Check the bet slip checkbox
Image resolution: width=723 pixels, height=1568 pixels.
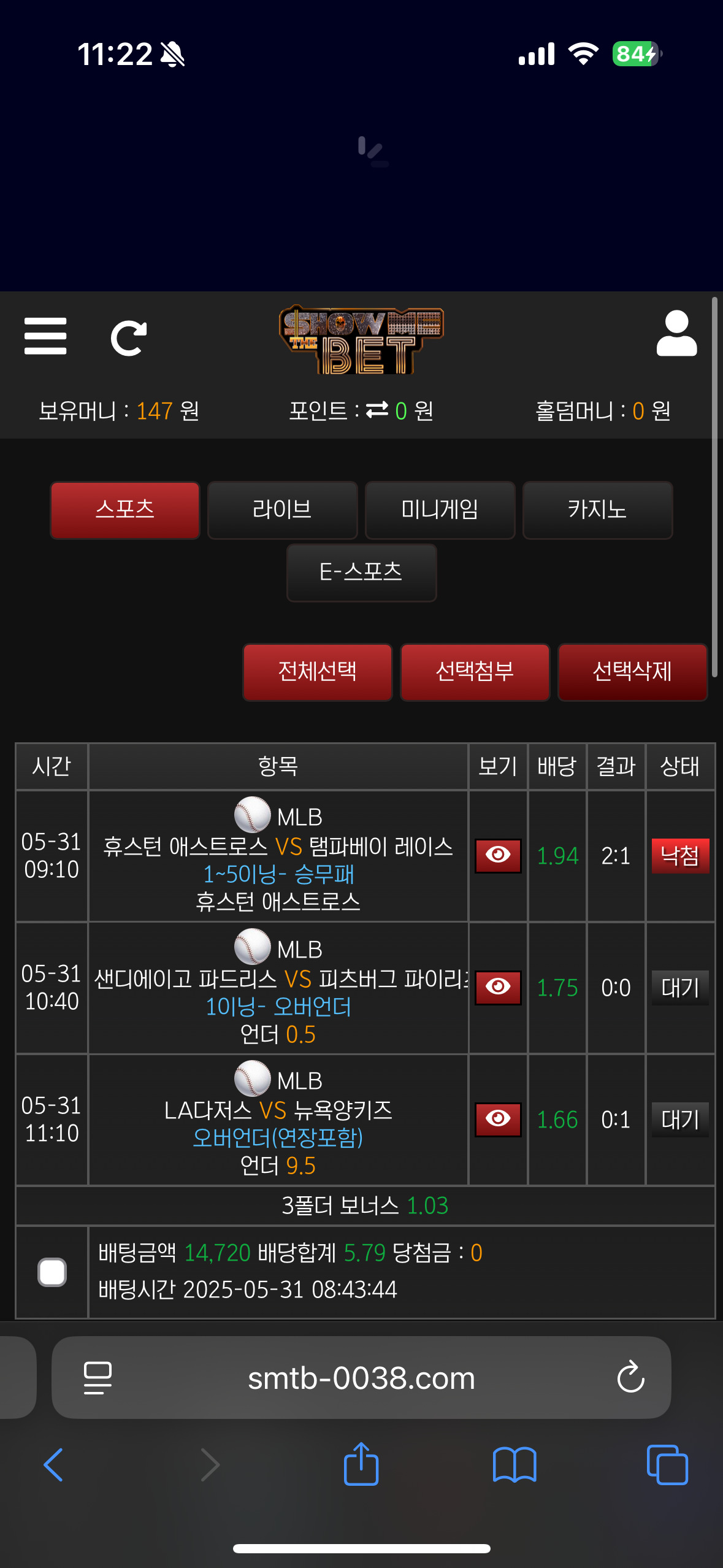point(52,1272)
